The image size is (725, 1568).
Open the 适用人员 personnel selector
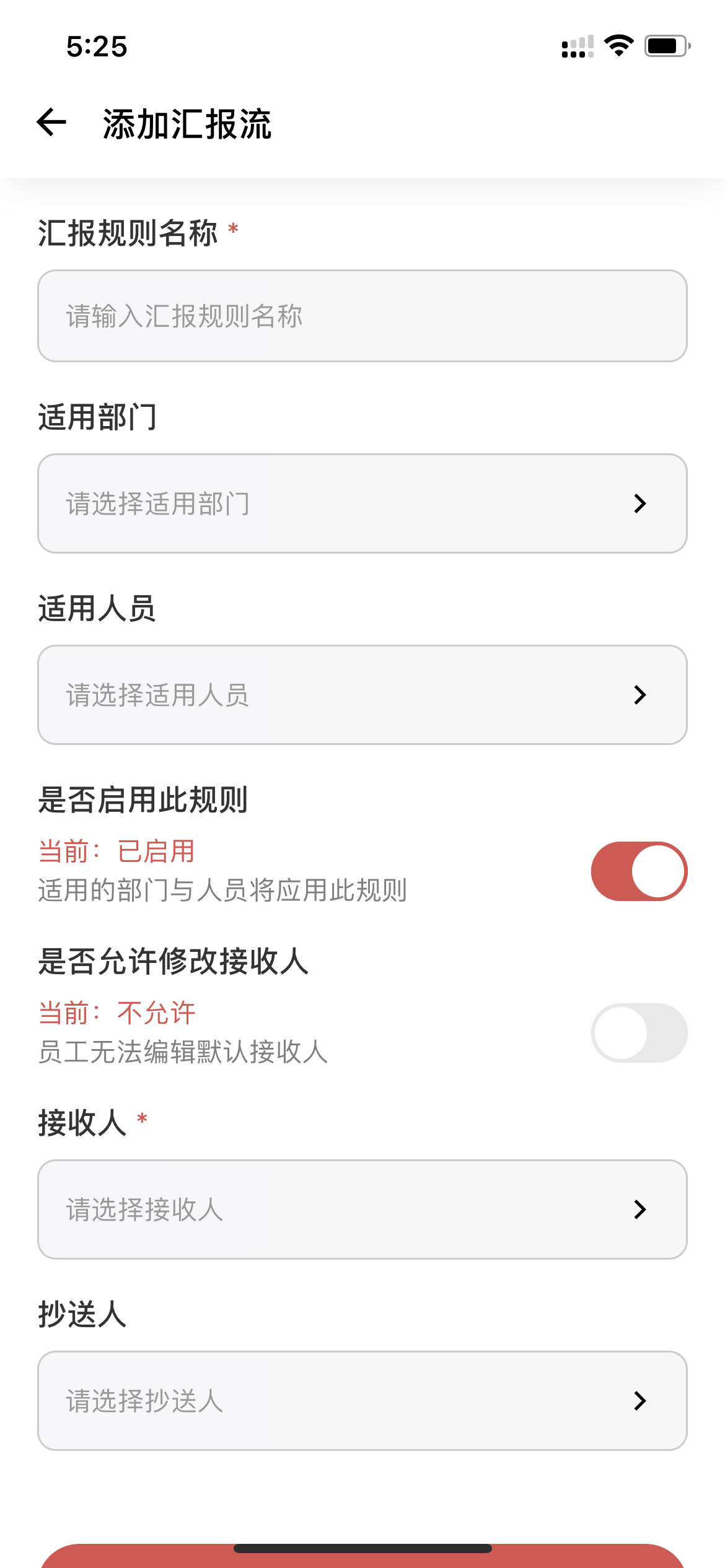coord(362,694)
